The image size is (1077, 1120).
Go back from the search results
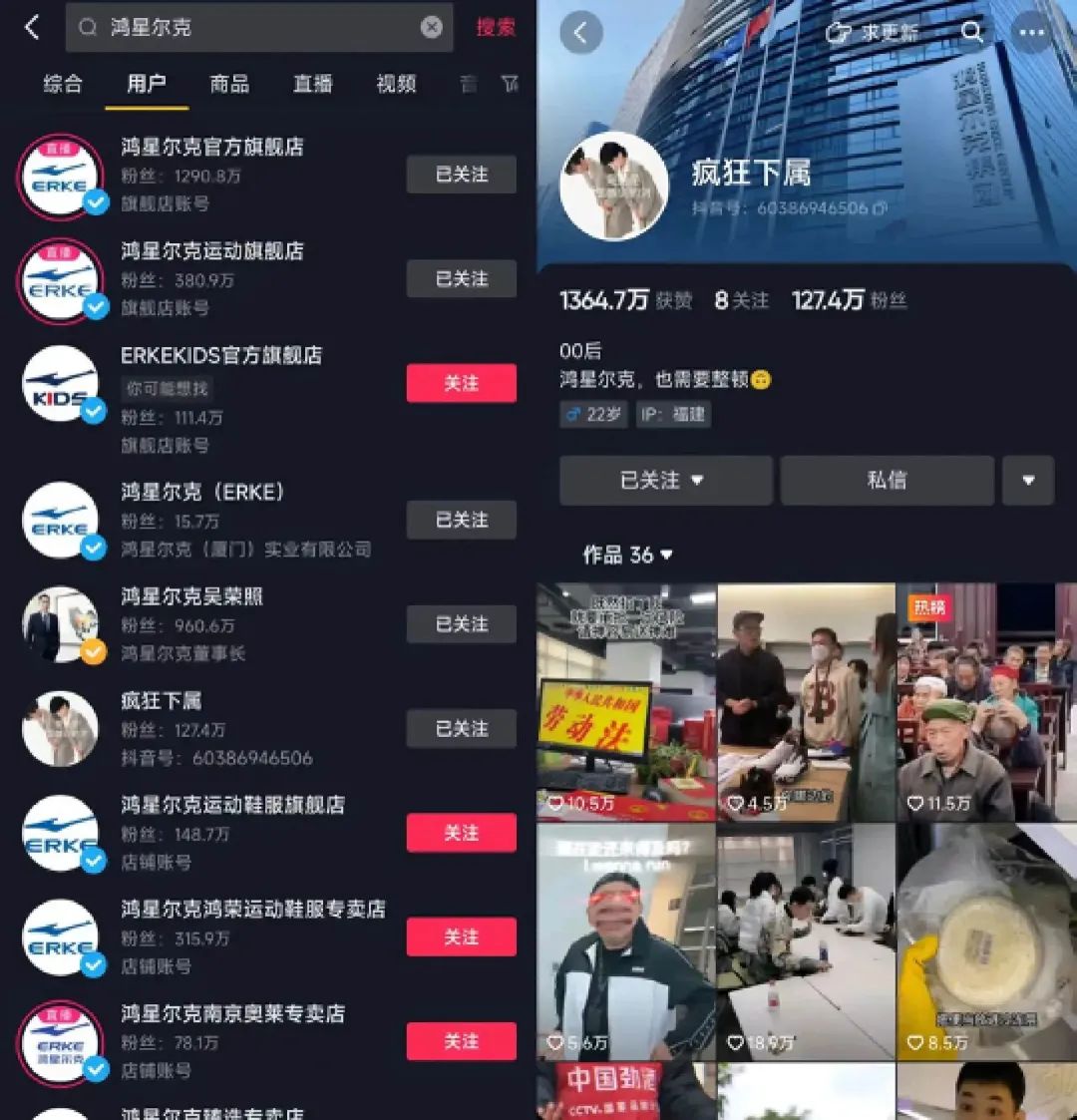tap(32, 27)
